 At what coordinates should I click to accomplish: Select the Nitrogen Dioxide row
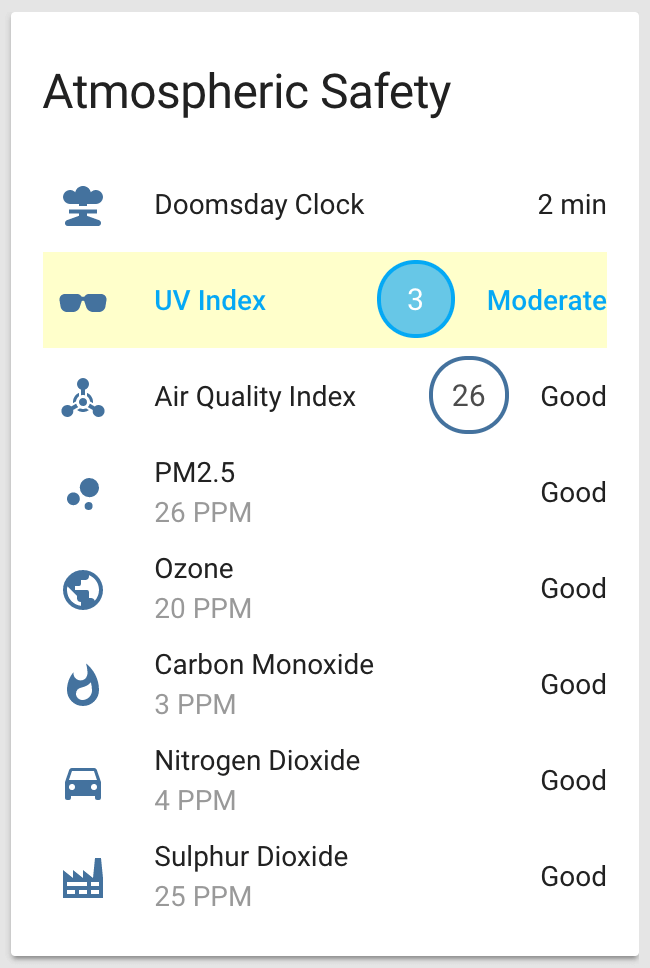[x=257, y=780]
